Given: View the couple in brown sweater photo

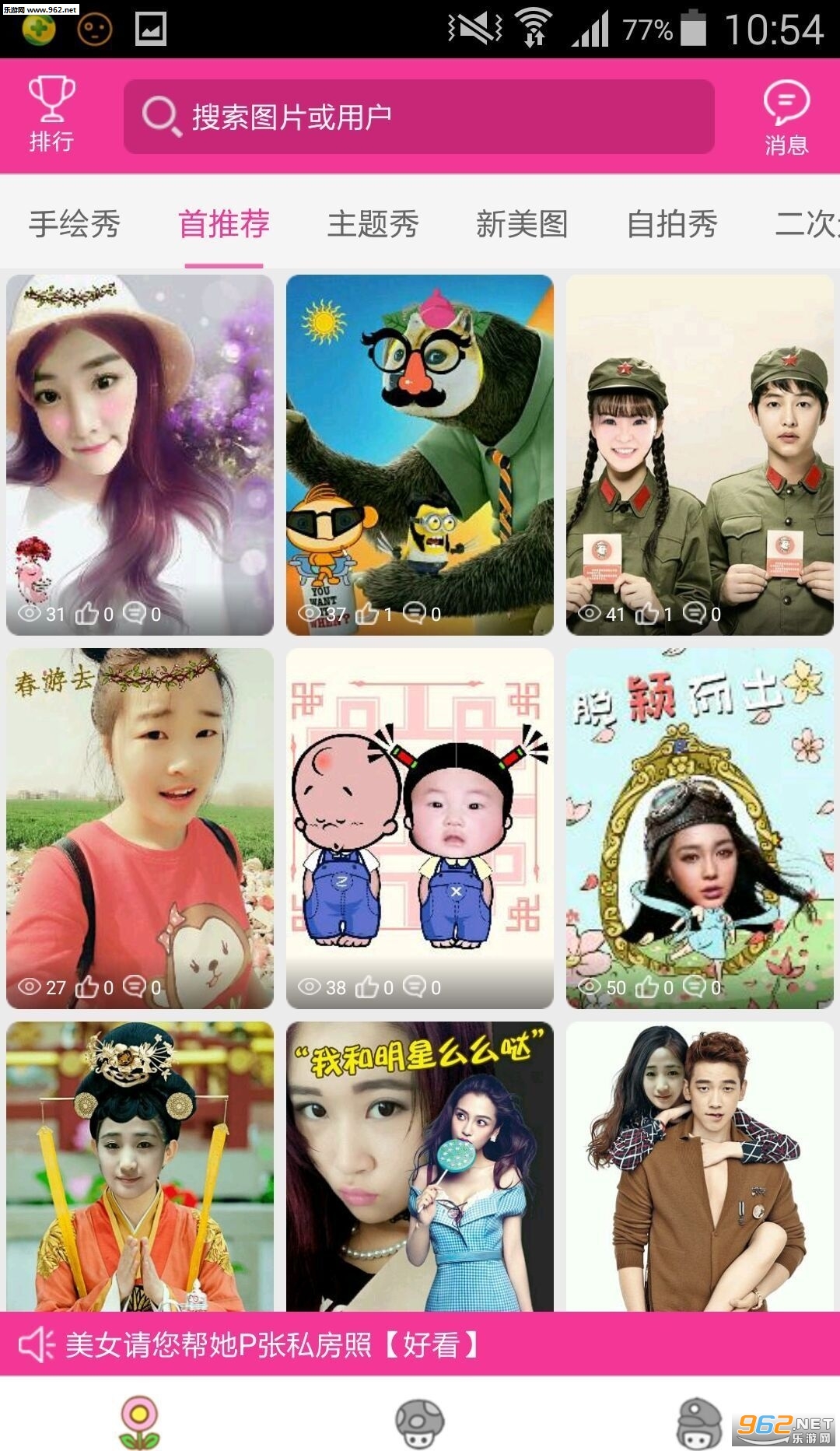Looking at the screenshot, I should pos(699,1165).
